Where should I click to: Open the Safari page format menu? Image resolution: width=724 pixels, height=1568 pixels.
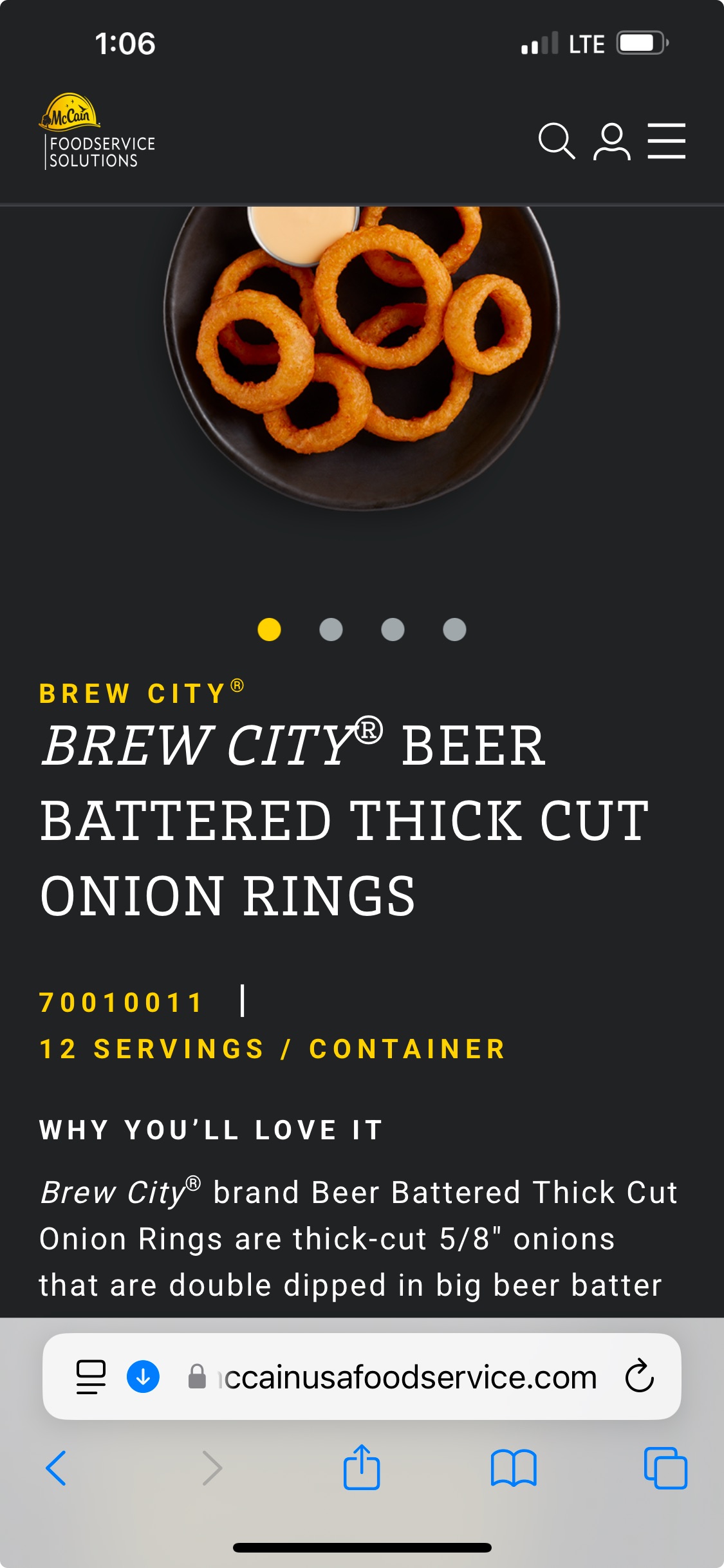(x=91, y=1377)
